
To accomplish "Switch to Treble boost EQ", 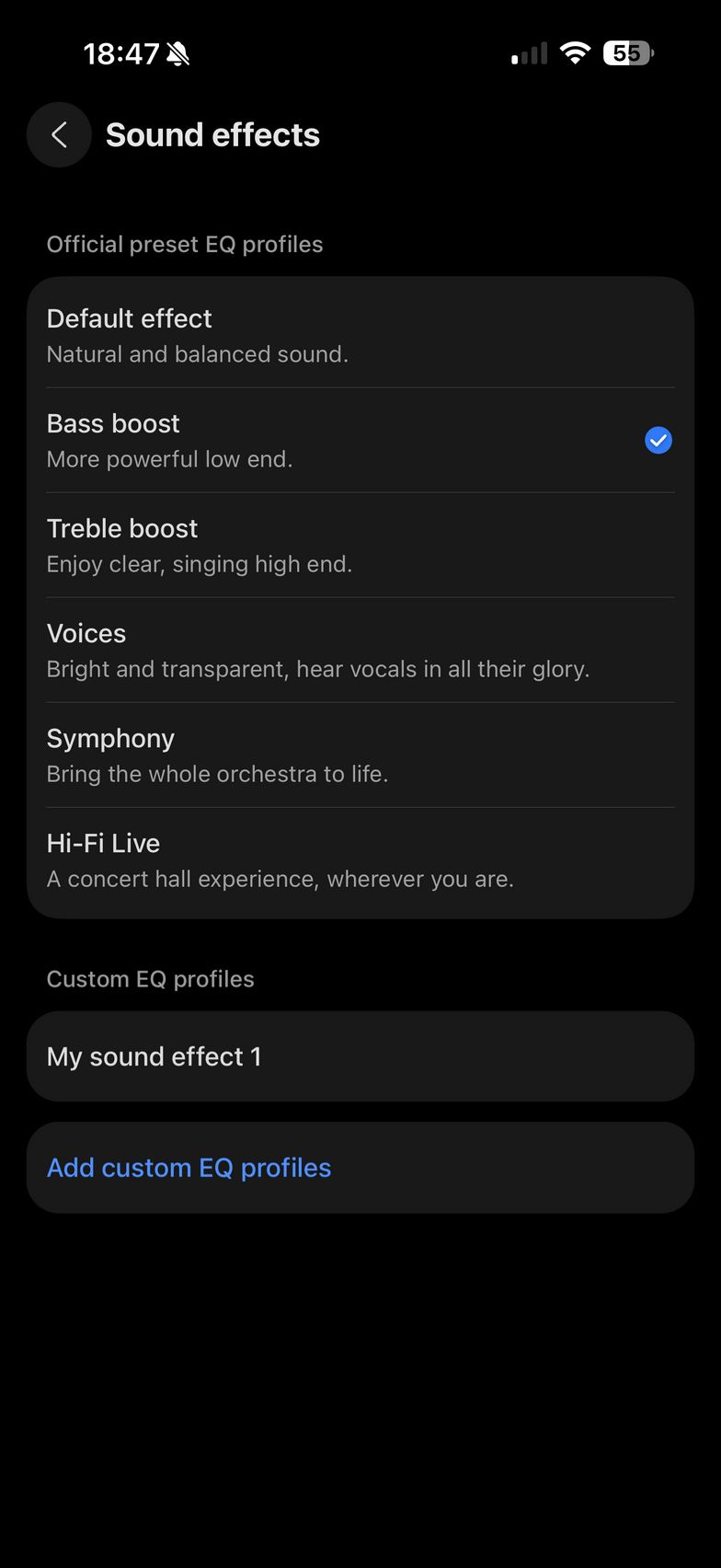I will (x=360, y=545).
